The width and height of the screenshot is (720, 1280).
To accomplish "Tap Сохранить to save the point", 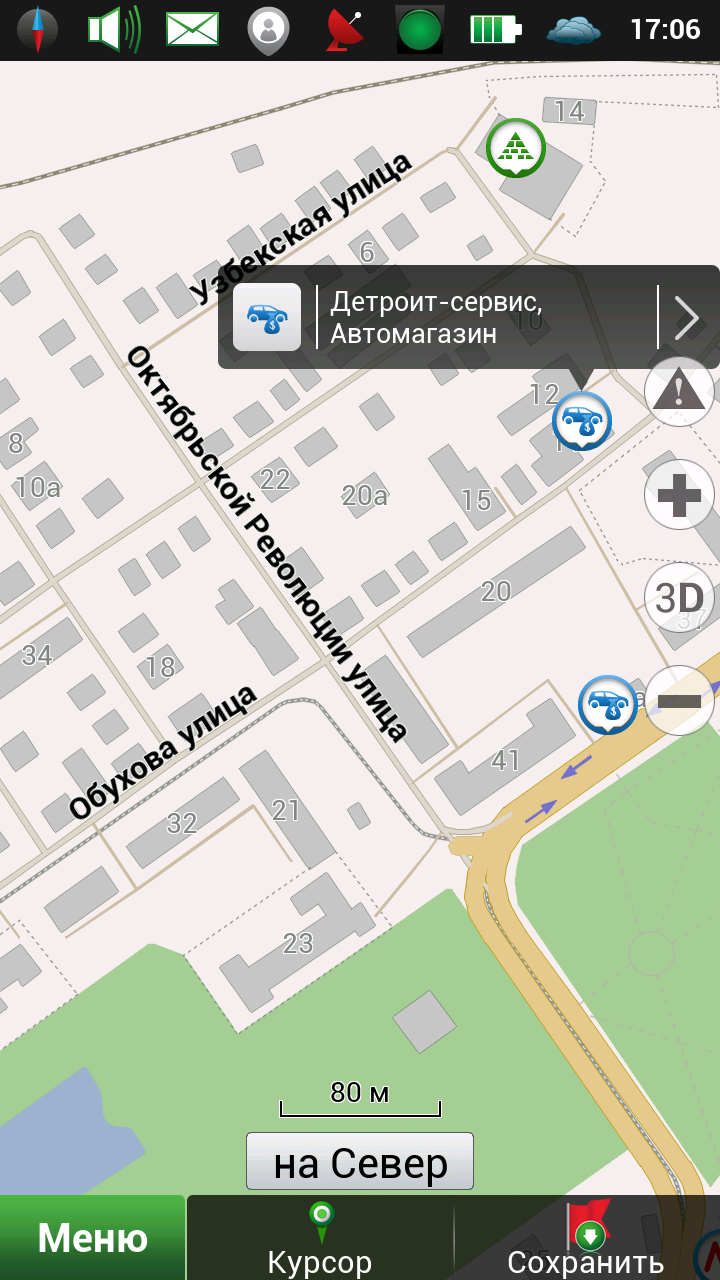I will [x=586, y=1238].
